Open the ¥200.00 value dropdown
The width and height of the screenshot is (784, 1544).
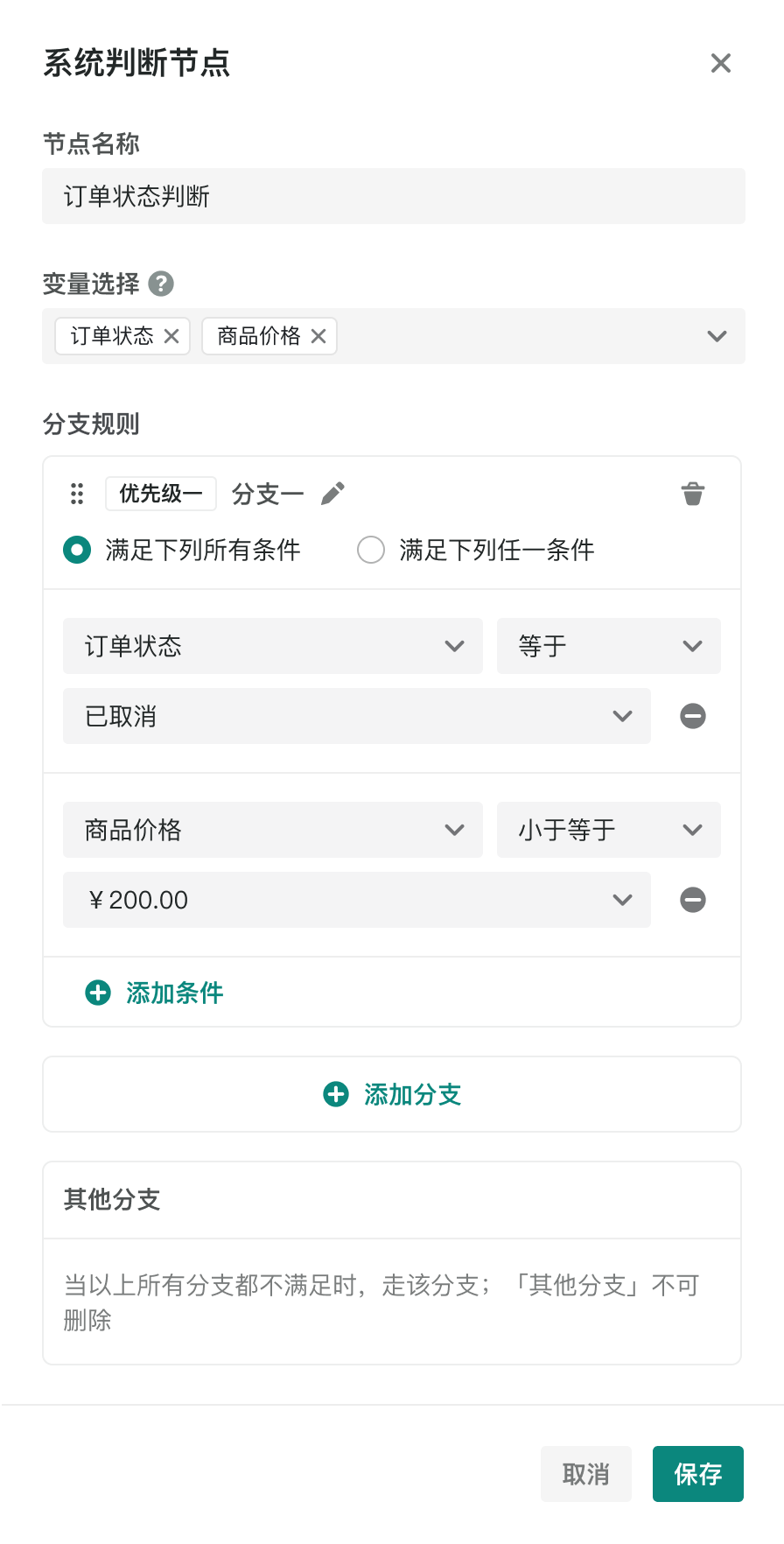356,900
